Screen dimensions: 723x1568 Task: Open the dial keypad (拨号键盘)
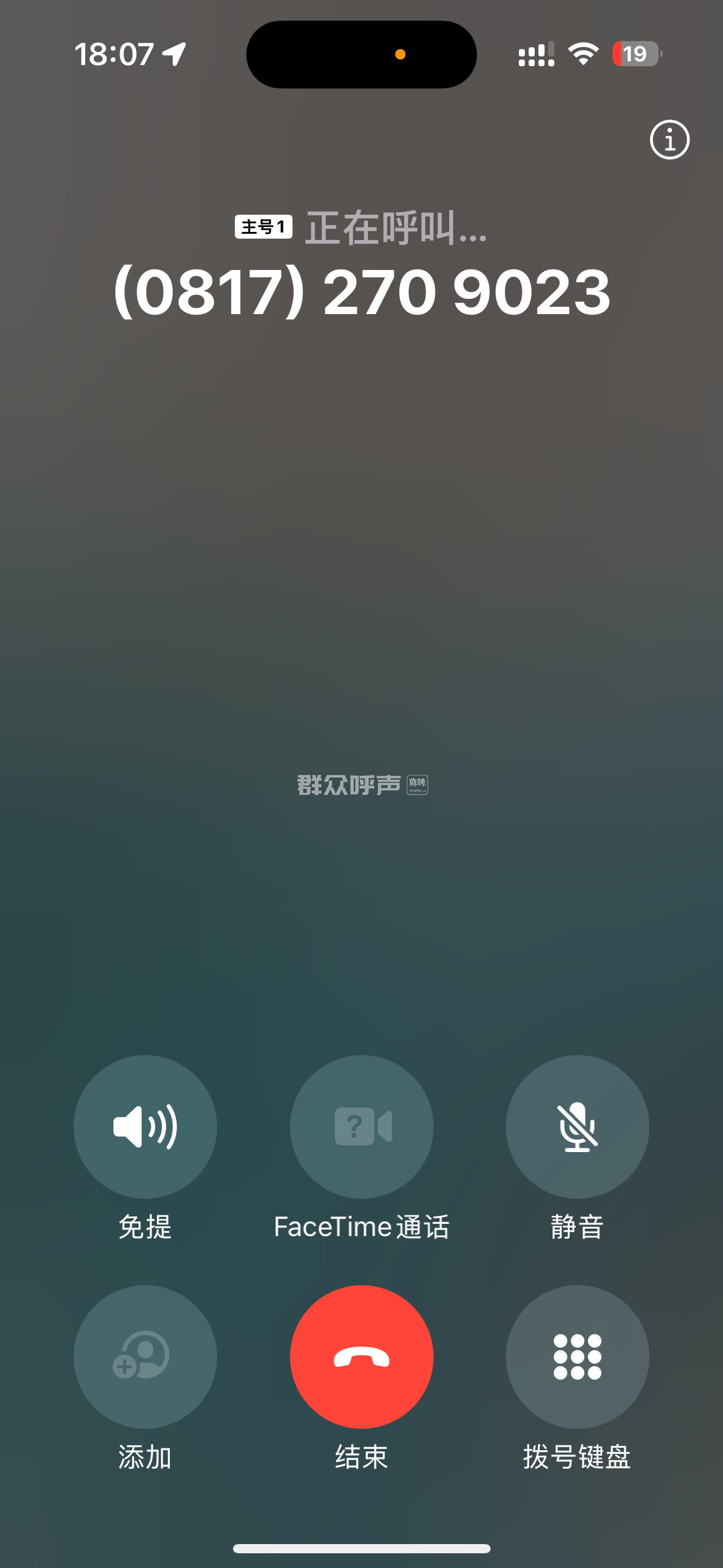[577, 1356]
